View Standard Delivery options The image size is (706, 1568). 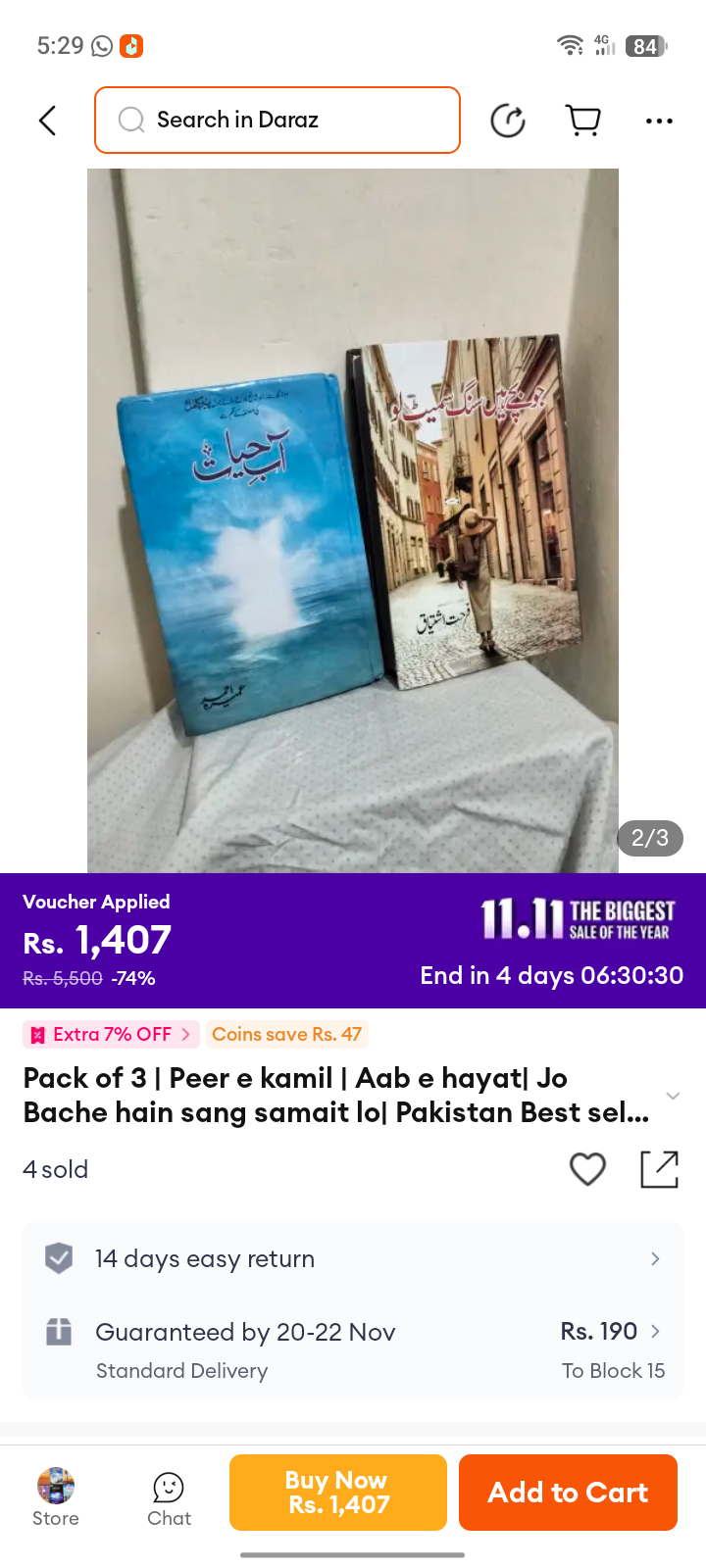pyautogui.click(x=353, y=1348)
